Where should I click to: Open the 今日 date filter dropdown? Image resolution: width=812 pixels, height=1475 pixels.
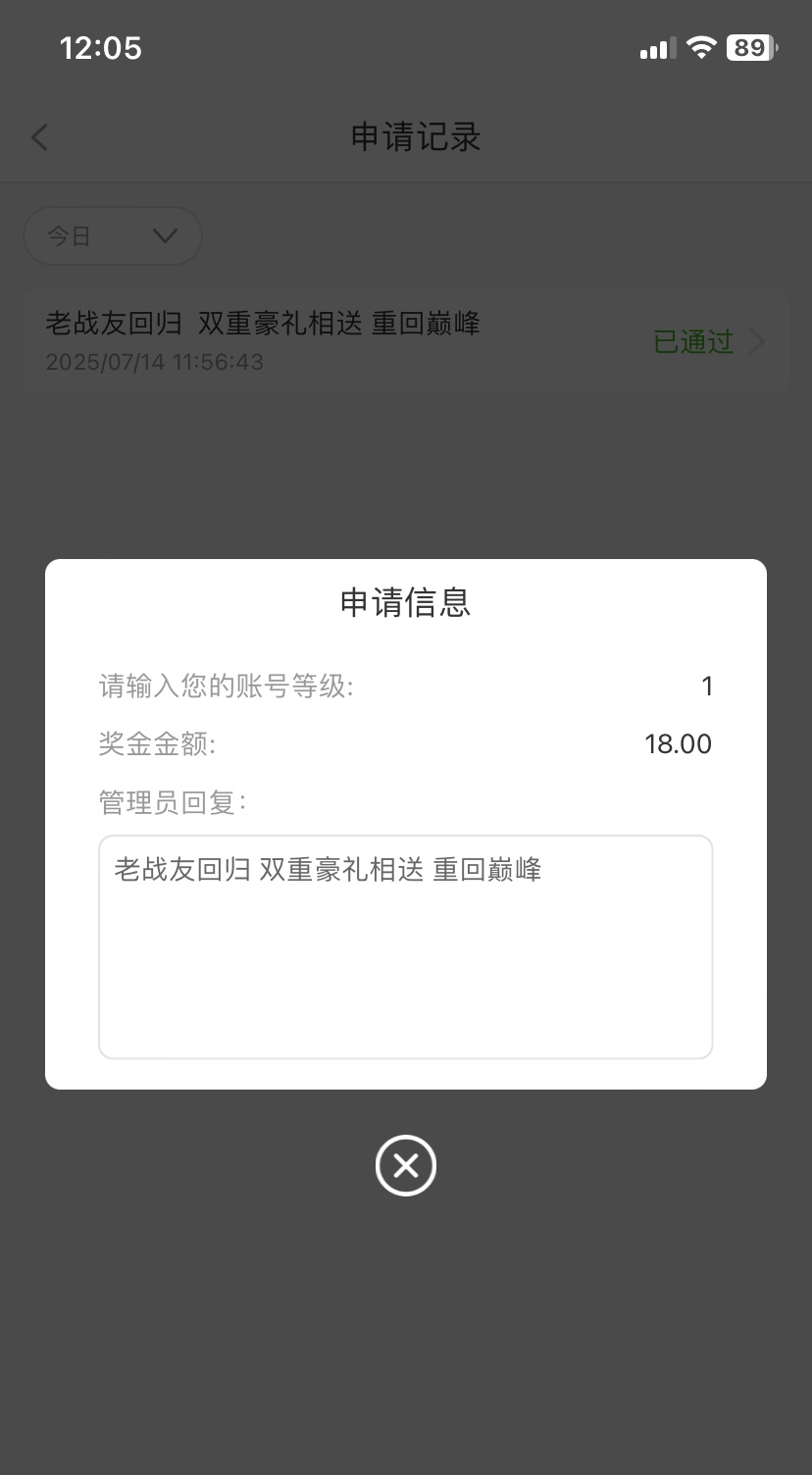[113, 235]
